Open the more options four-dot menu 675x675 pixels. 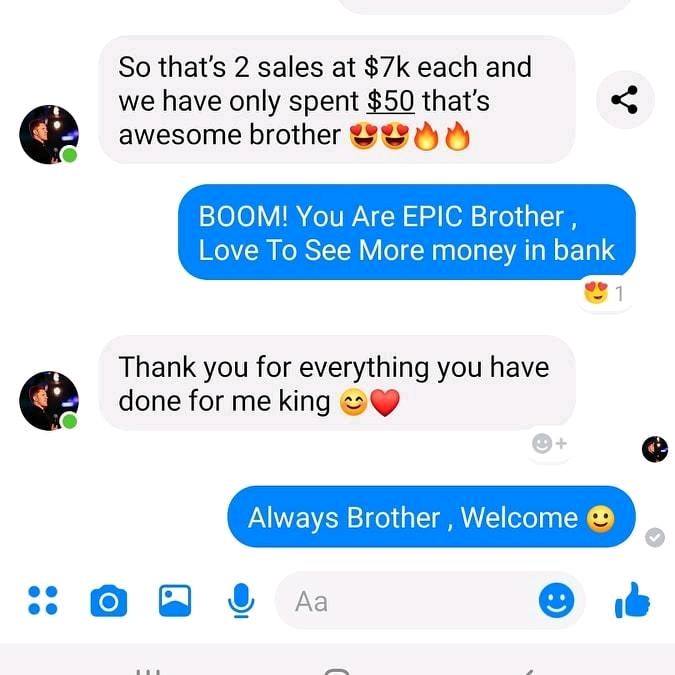[x=41, y=600]
